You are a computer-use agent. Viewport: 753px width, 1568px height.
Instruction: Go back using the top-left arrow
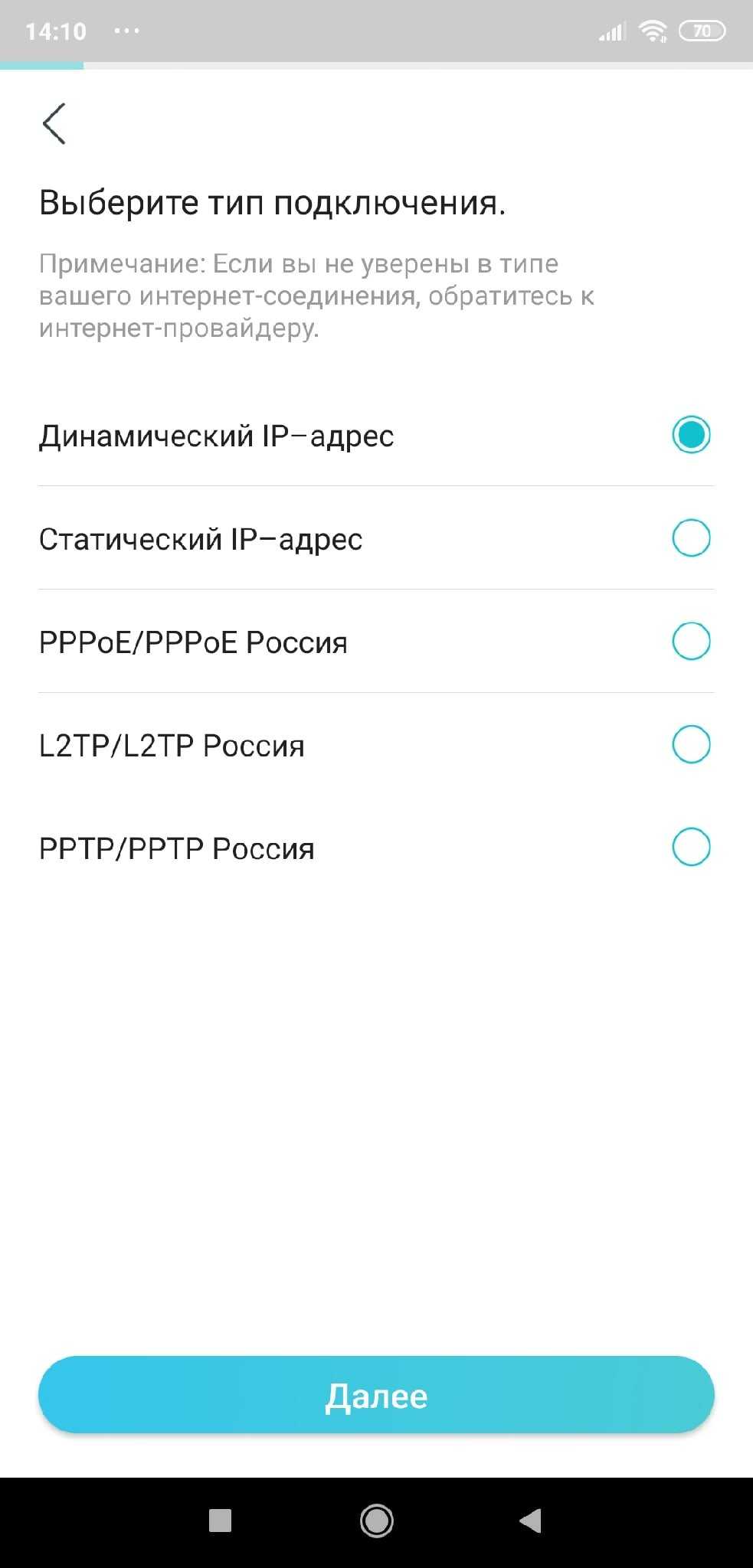click(x=54, y=123)
